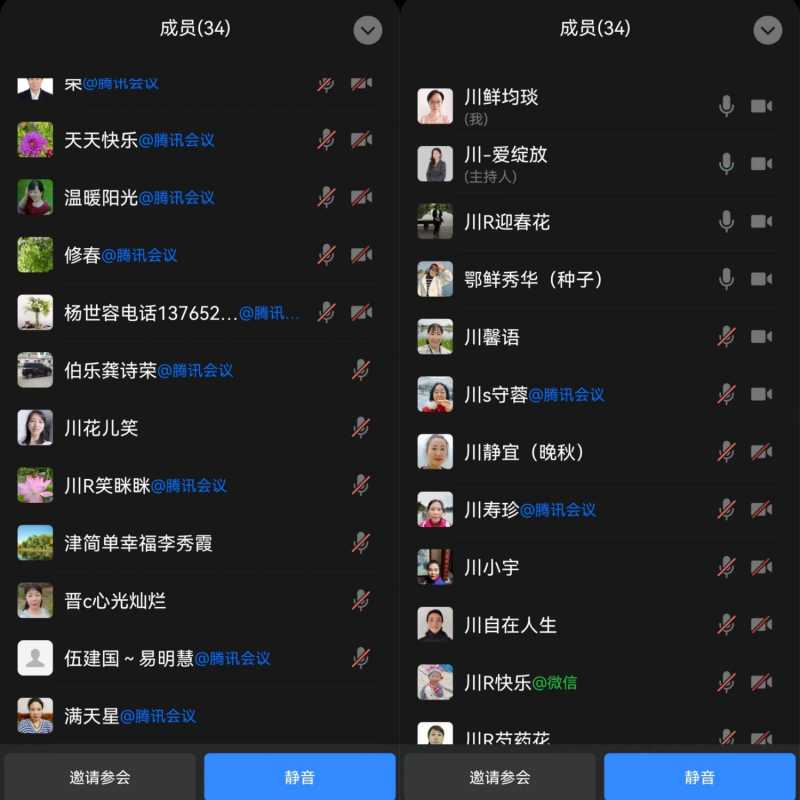Select member 川自在人生

(x=510, y=625)
